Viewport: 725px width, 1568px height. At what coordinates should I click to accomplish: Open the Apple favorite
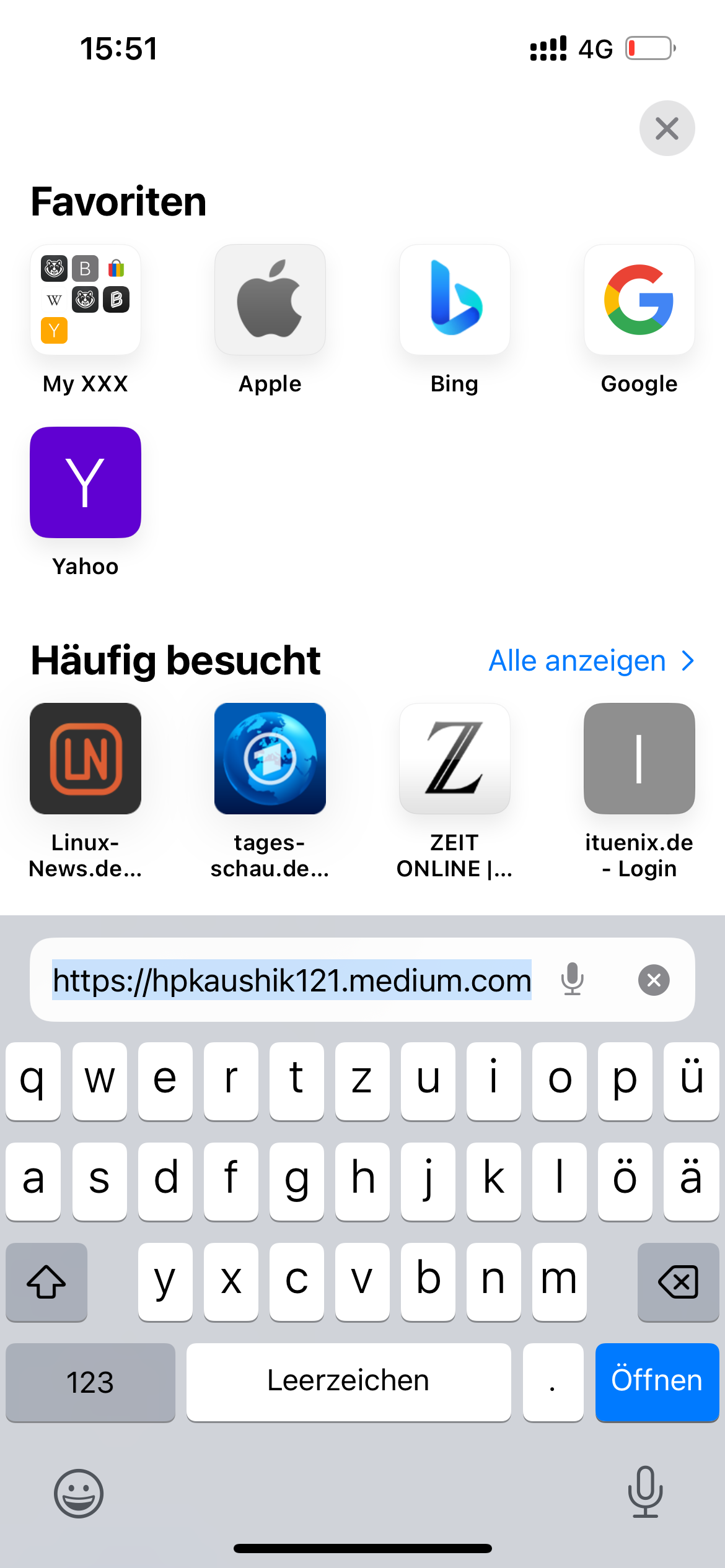(270, 300)
